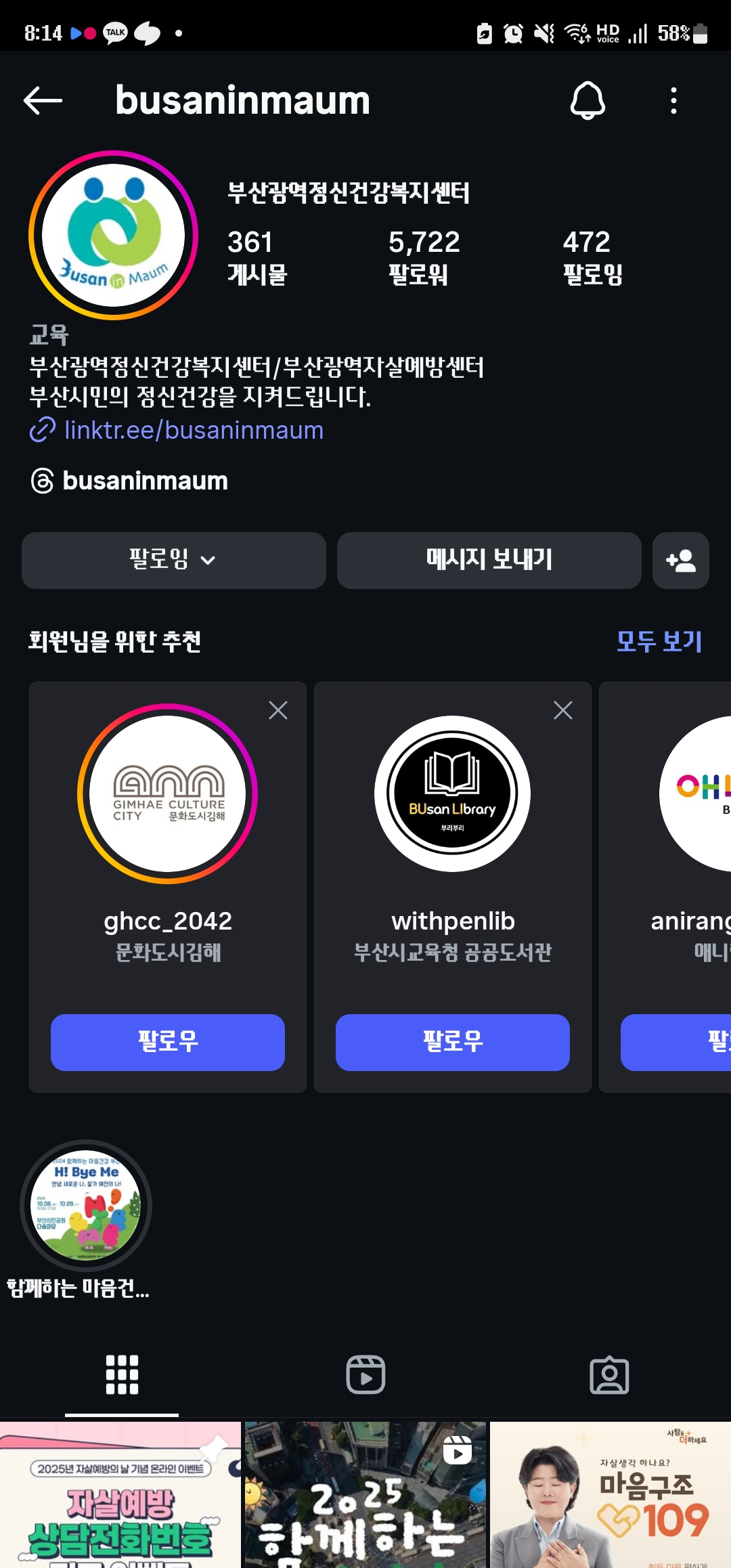Open the 함께하는 마음건... story highlight
The image size is (731, 1568).
pyautogui.click(x=86, y=1206)
